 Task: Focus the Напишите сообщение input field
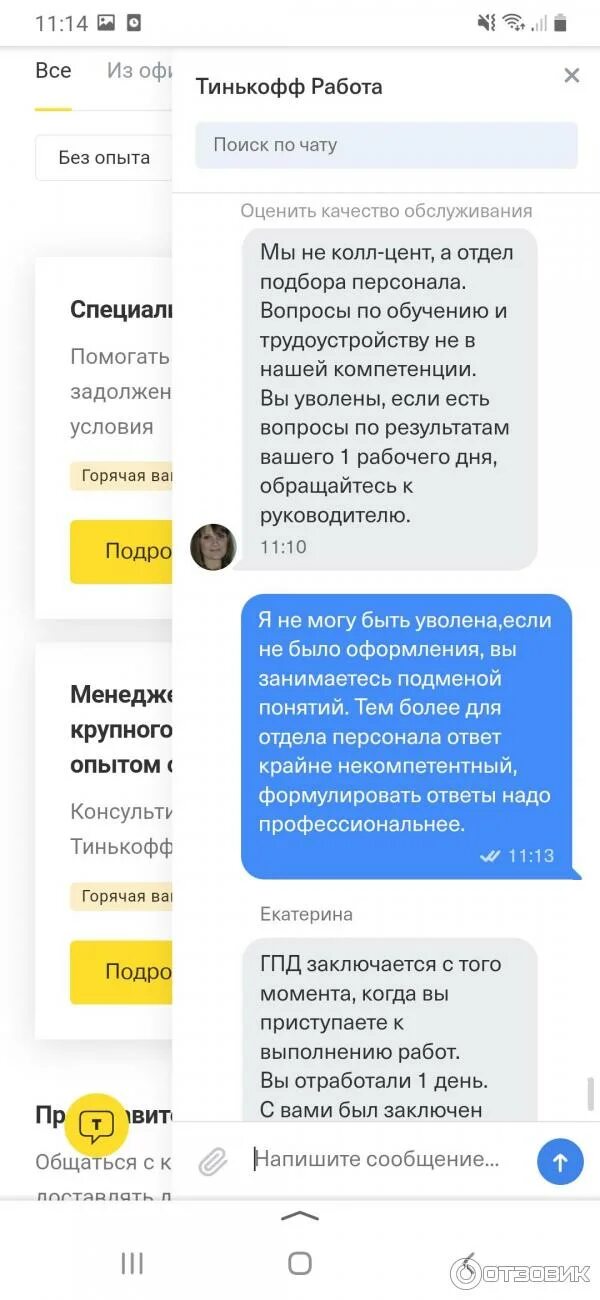coord(385,1160)
